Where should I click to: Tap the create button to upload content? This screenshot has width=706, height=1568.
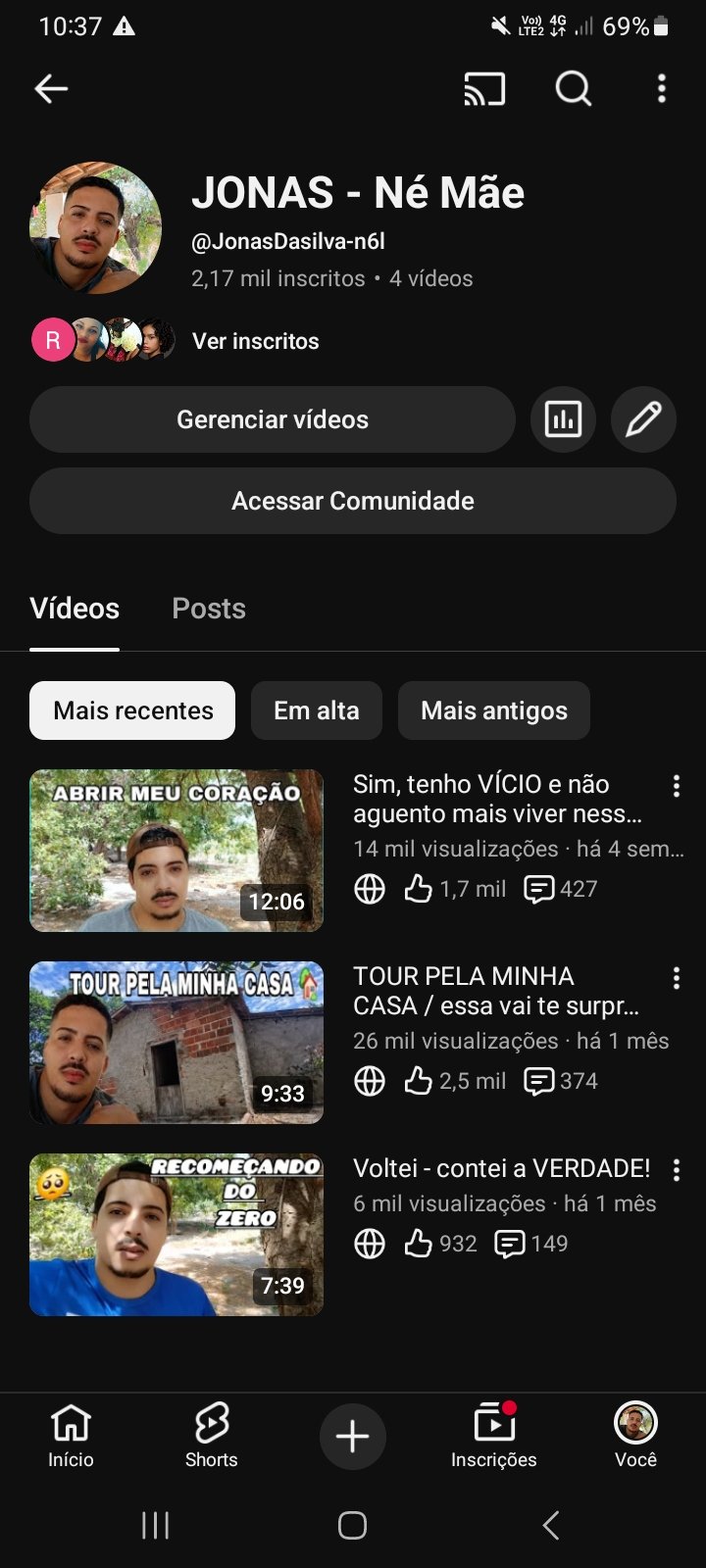pos(353,1436)
